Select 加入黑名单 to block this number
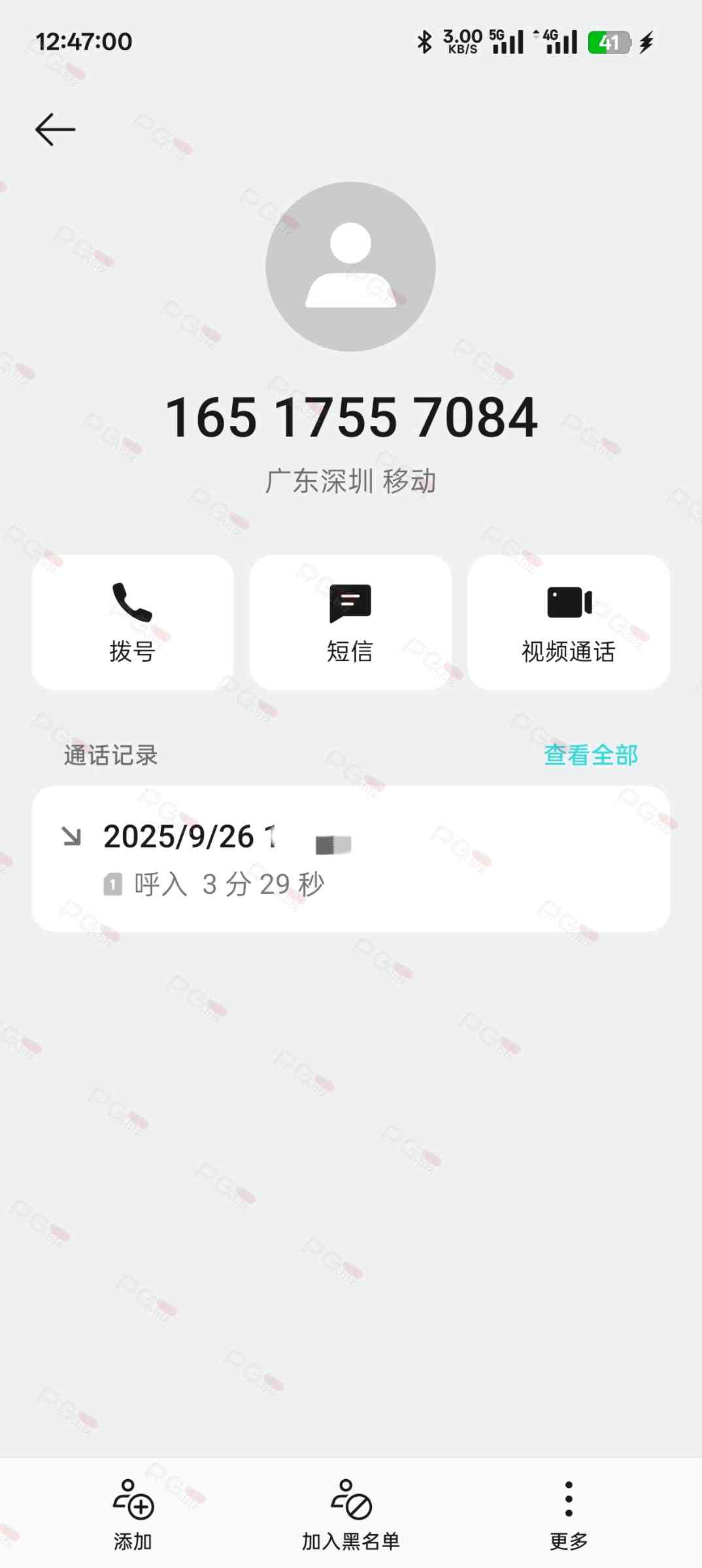This screenshot has height=1568, width=702. coord(350,1513)
